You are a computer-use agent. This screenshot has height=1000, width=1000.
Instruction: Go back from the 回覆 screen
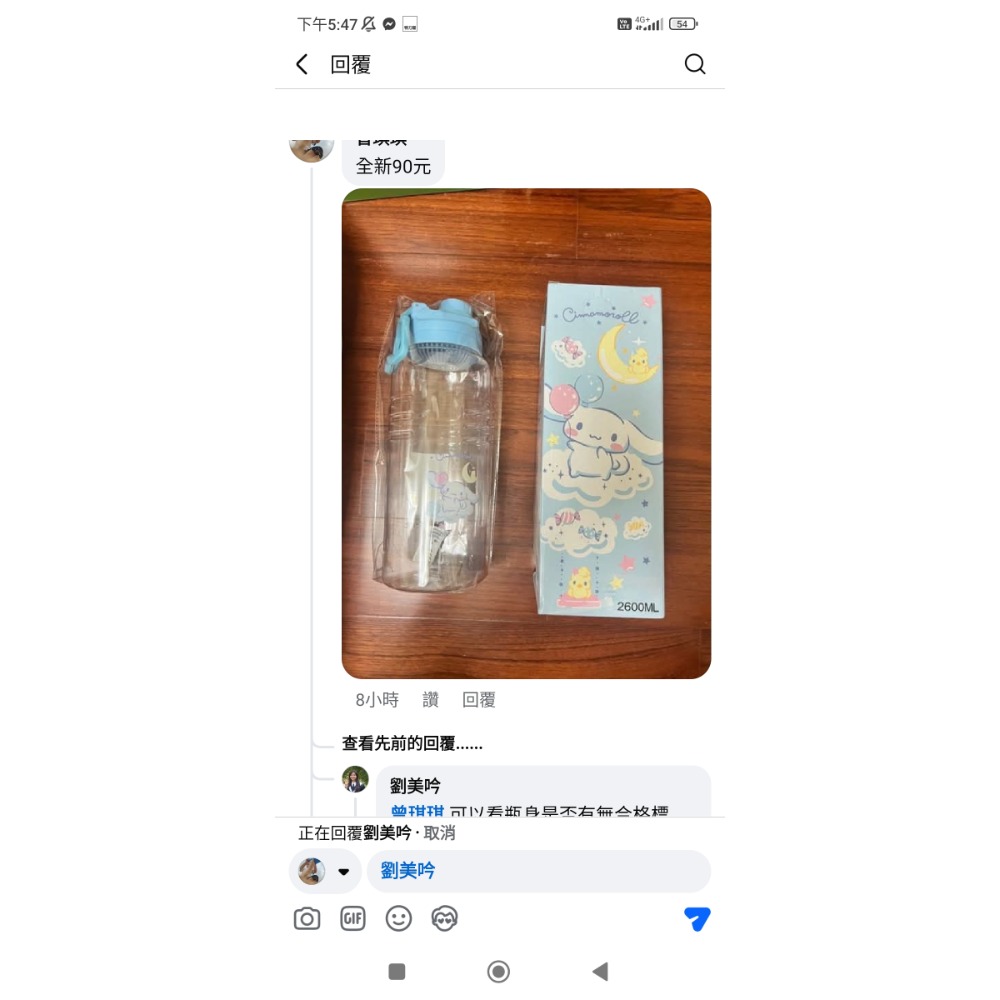click(302, 65)
